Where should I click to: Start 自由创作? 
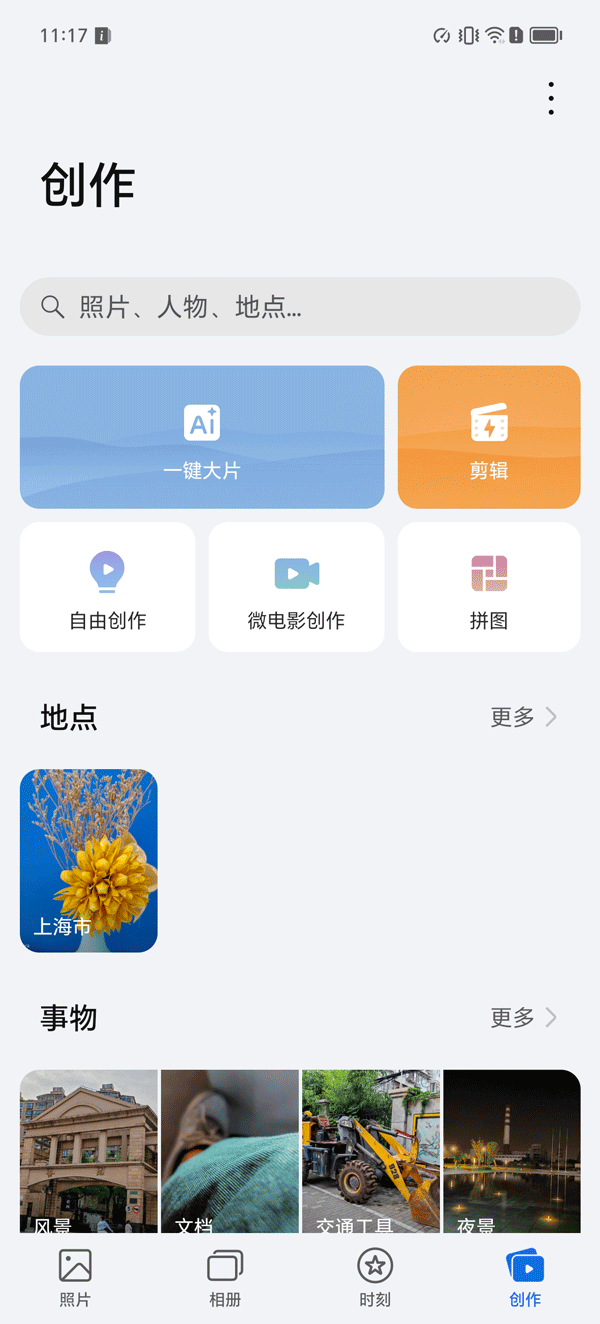107,587
